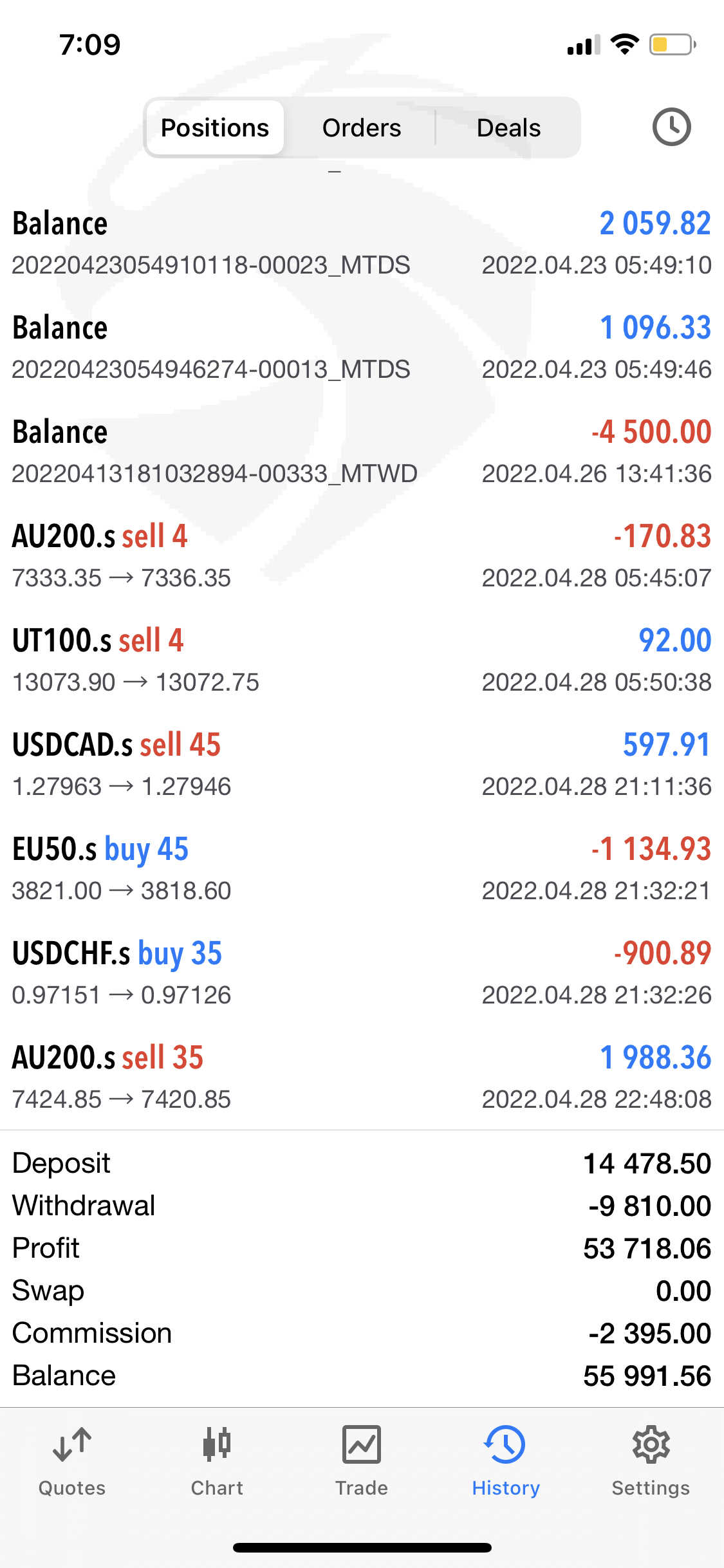Switch to the Orders segment
The width and height of the screenshot is (724, 1568).
coord(362,127)
